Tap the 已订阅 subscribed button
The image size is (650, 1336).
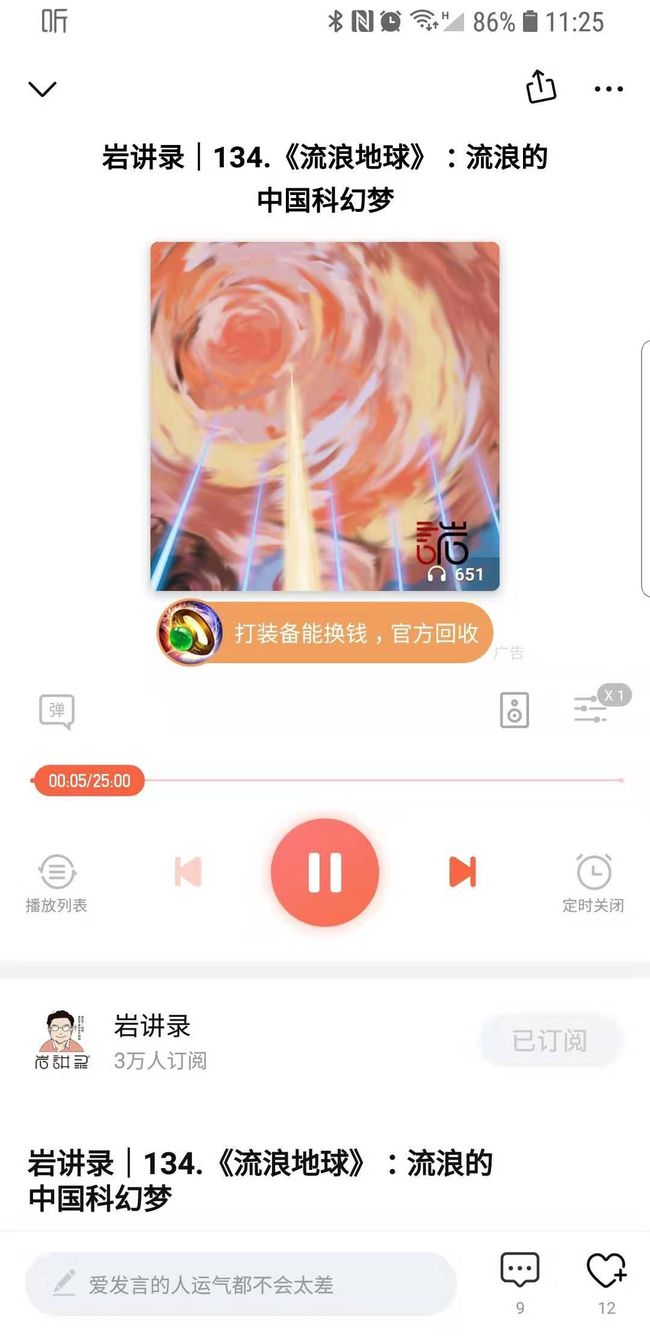click(x=550, y=1041)
